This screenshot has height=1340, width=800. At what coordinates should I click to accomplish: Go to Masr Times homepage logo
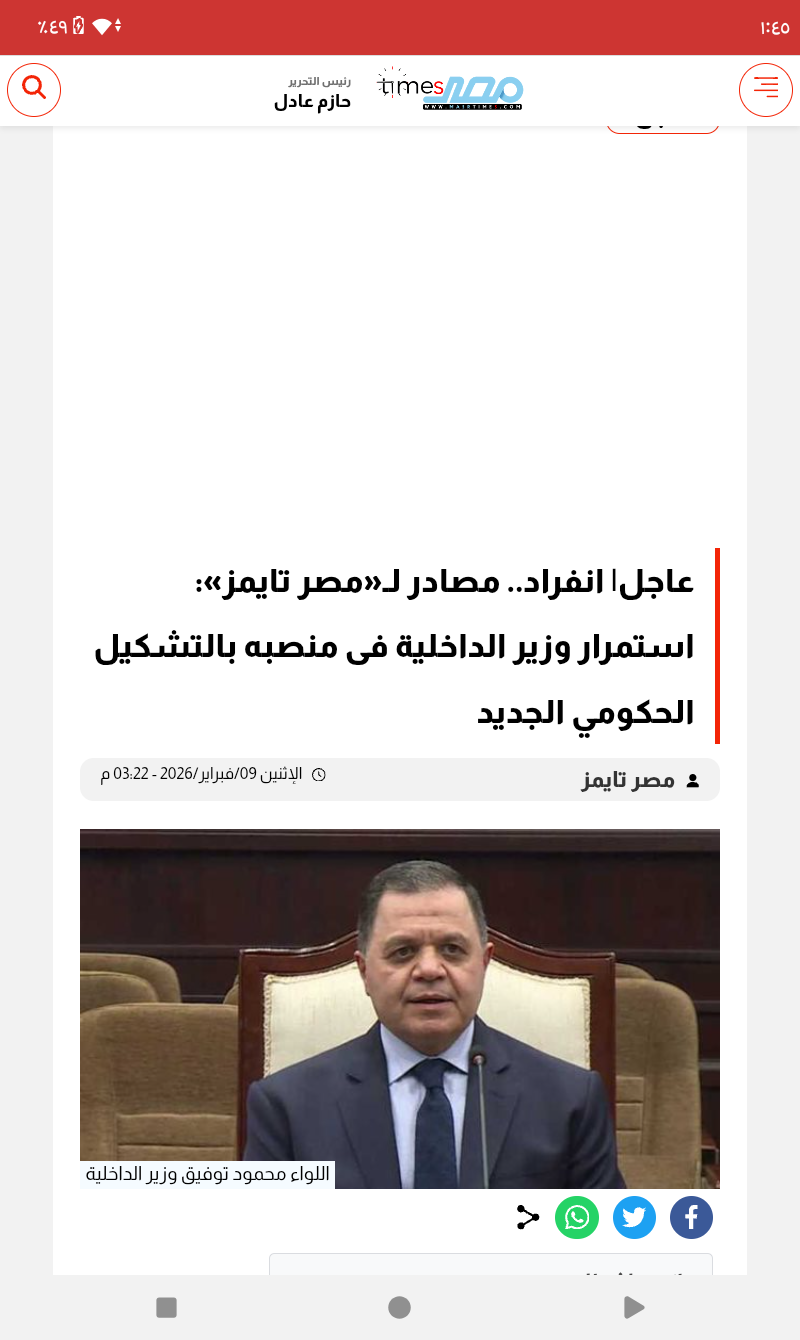click(449, 89)
